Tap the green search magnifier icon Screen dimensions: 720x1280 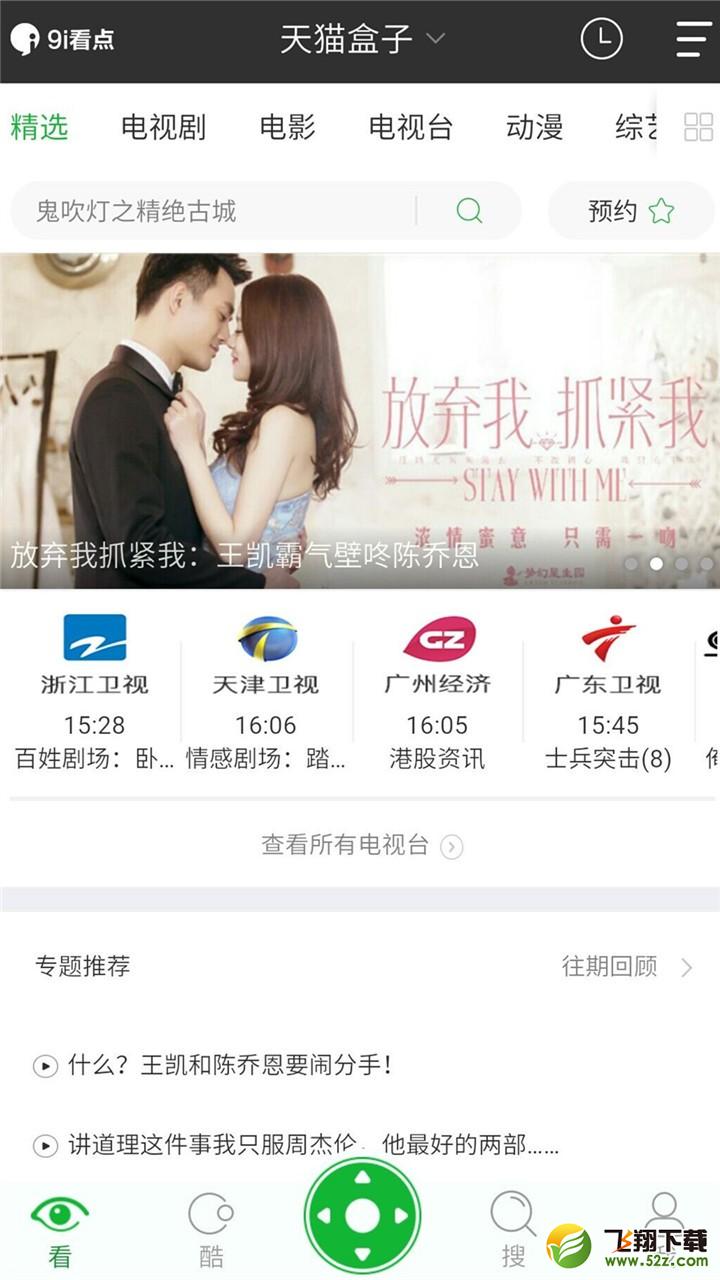coord(469,211)
